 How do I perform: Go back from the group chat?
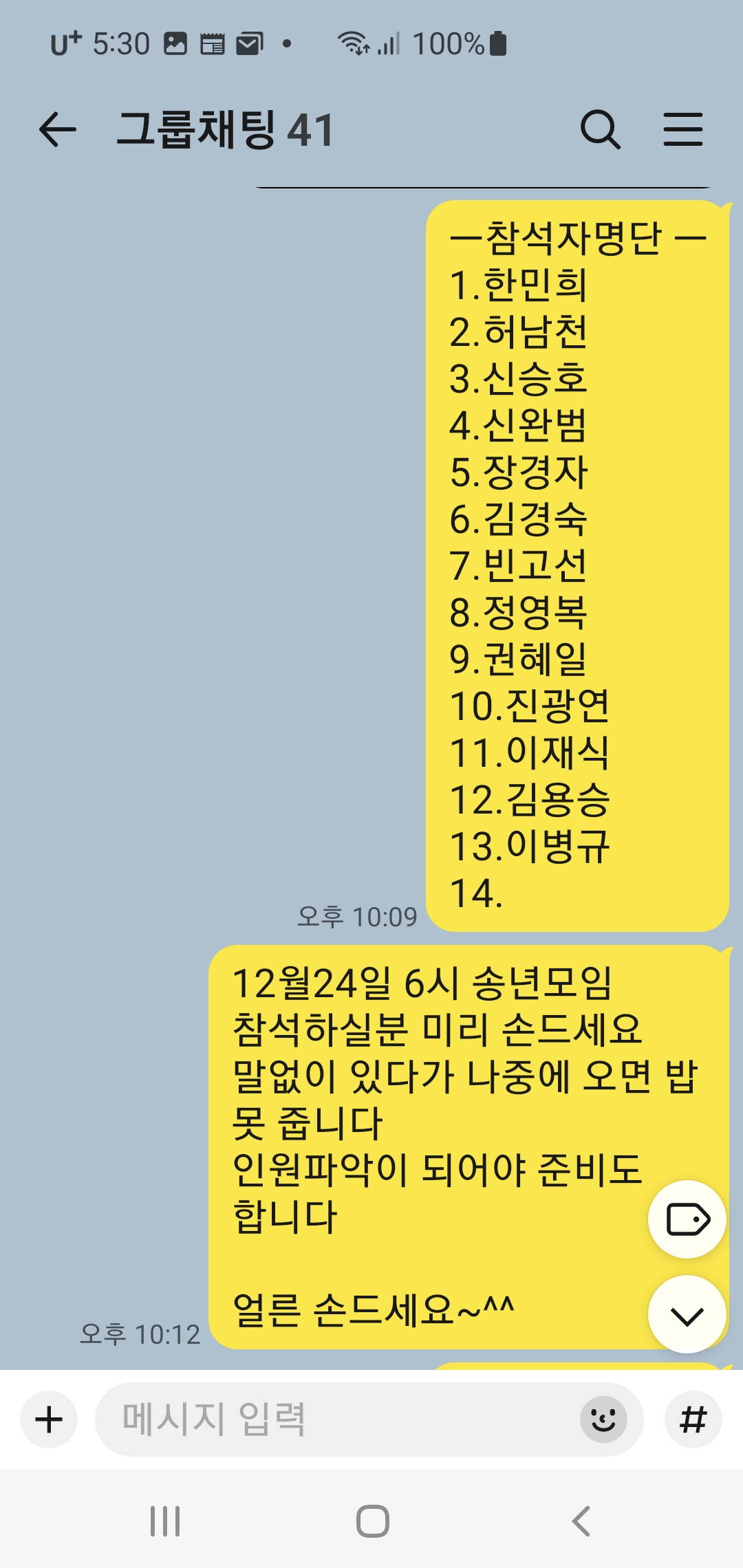pos(58,130)
